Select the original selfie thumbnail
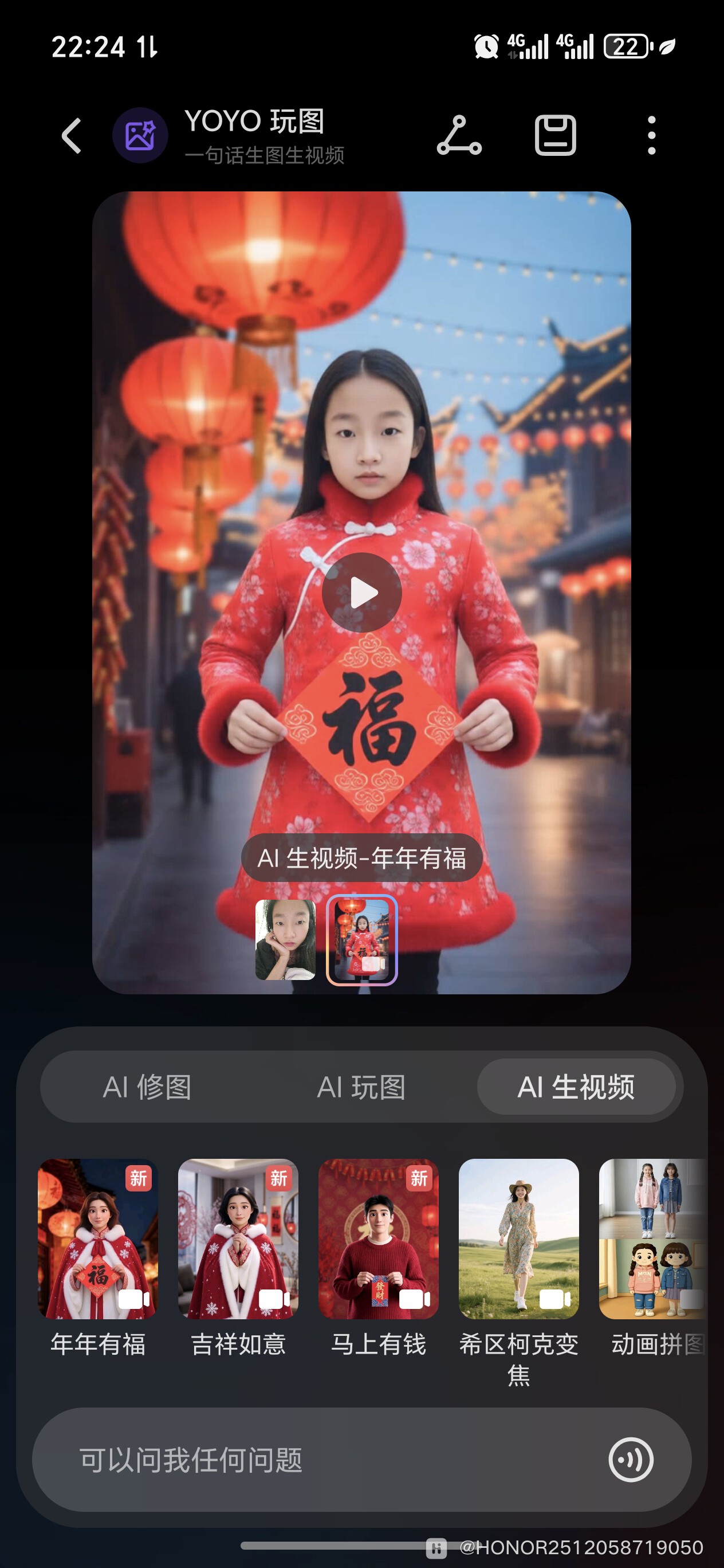The image size is (724, 1568). (x=285, y=939)
